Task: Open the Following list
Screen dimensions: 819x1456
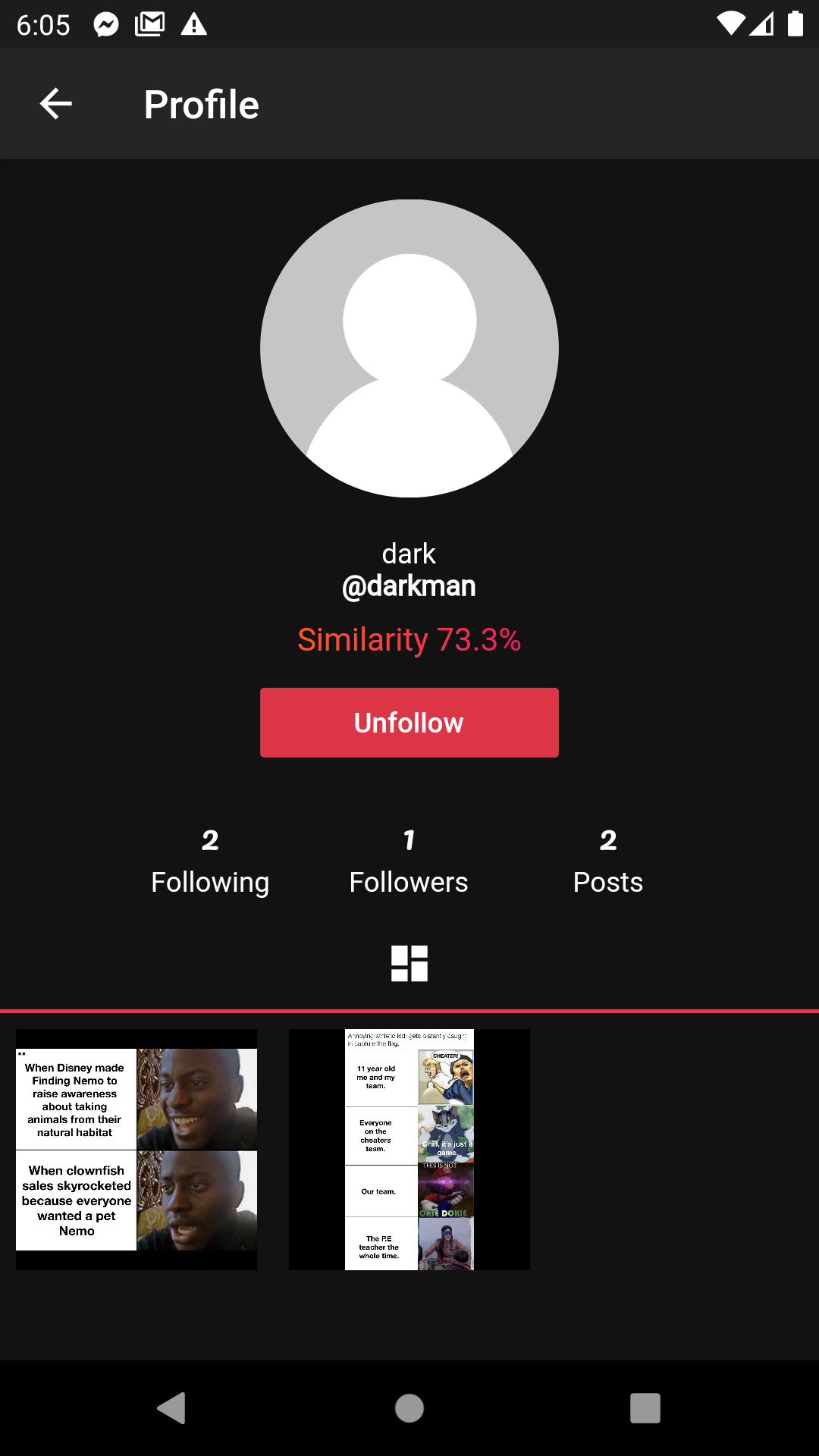Action: click(x=210, y=862)
